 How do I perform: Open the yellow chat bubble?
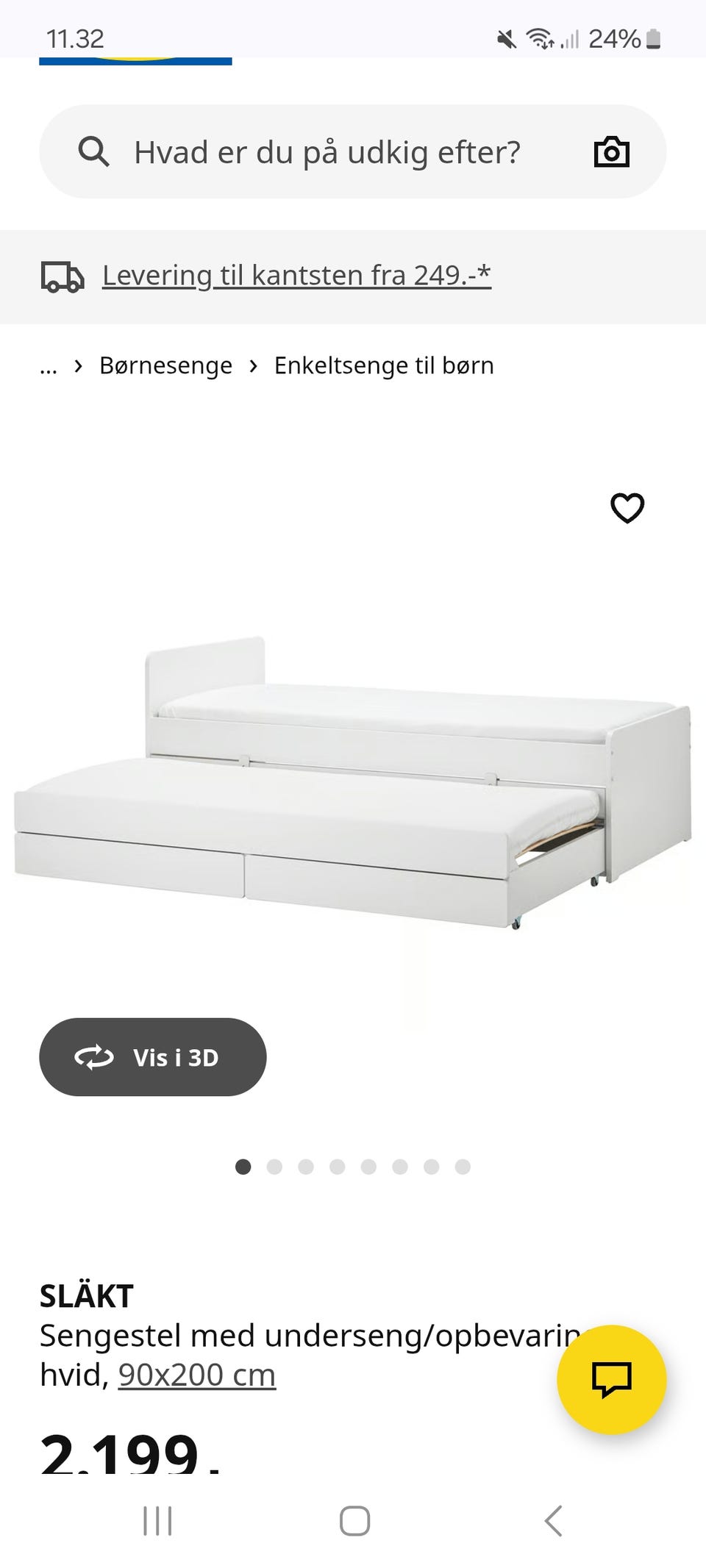coord(613,1378)
